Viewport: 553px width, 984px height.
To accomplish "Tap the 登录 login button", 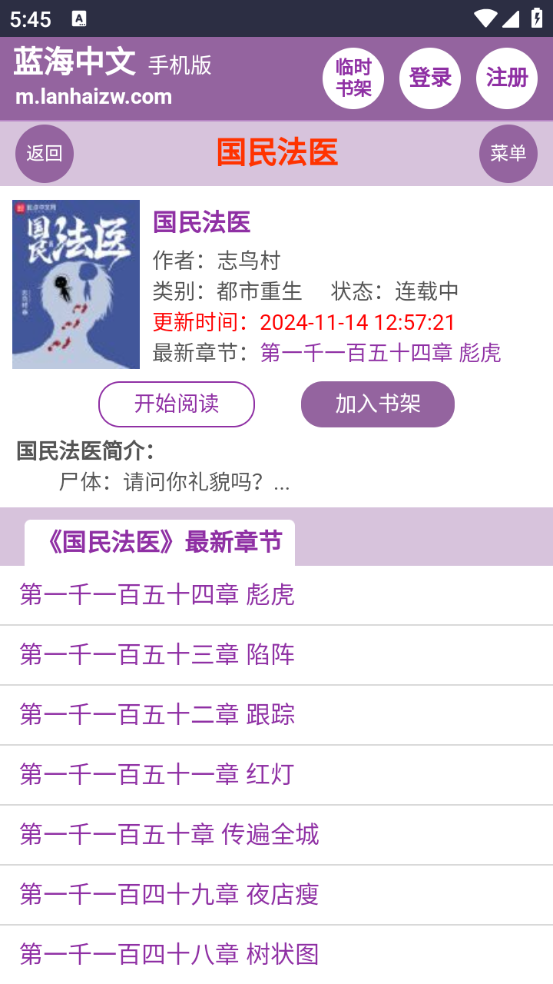I will point(430,78).
